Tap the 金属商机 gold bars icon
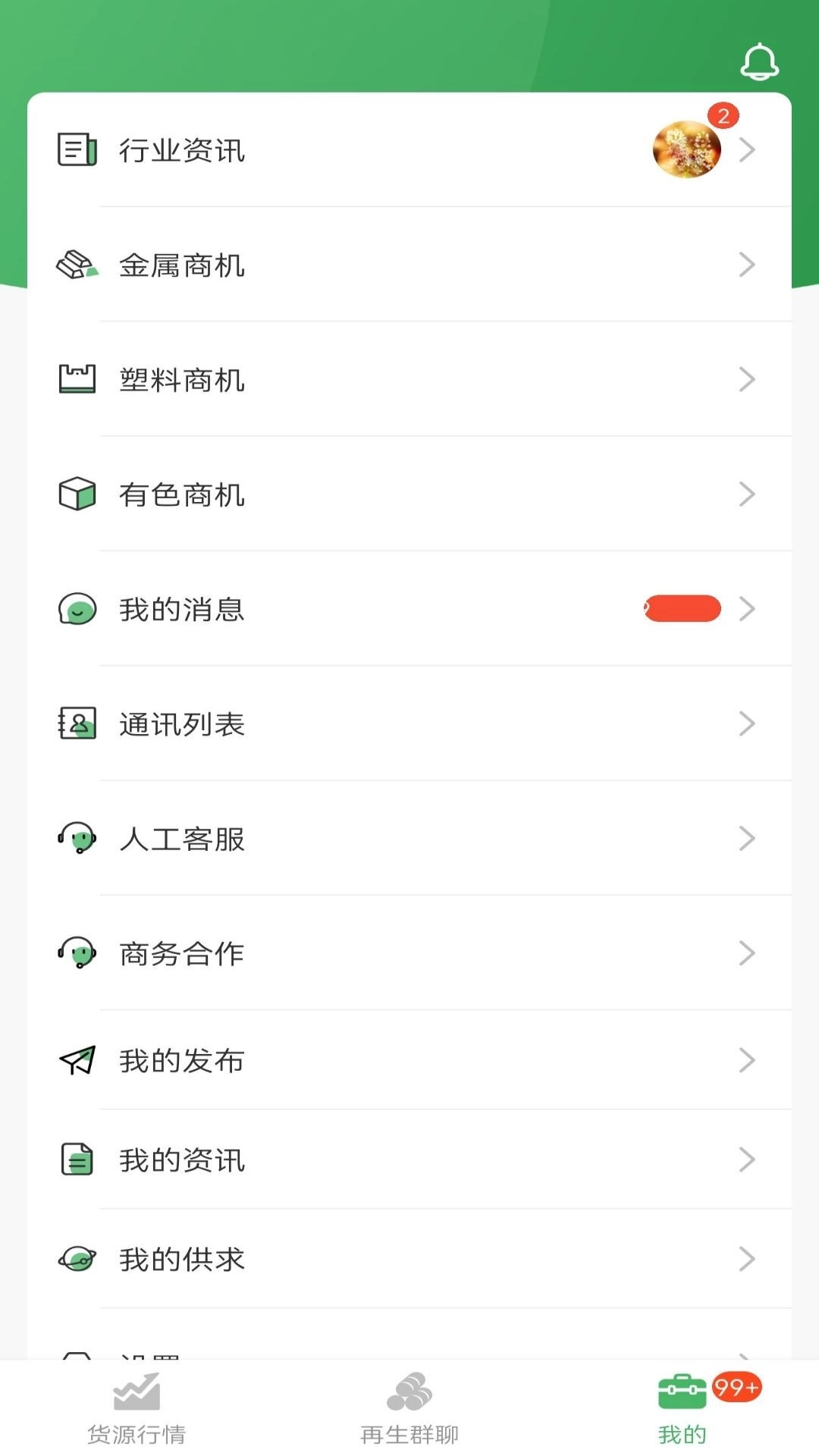The image size is (819, 1456). click(77, 265)
